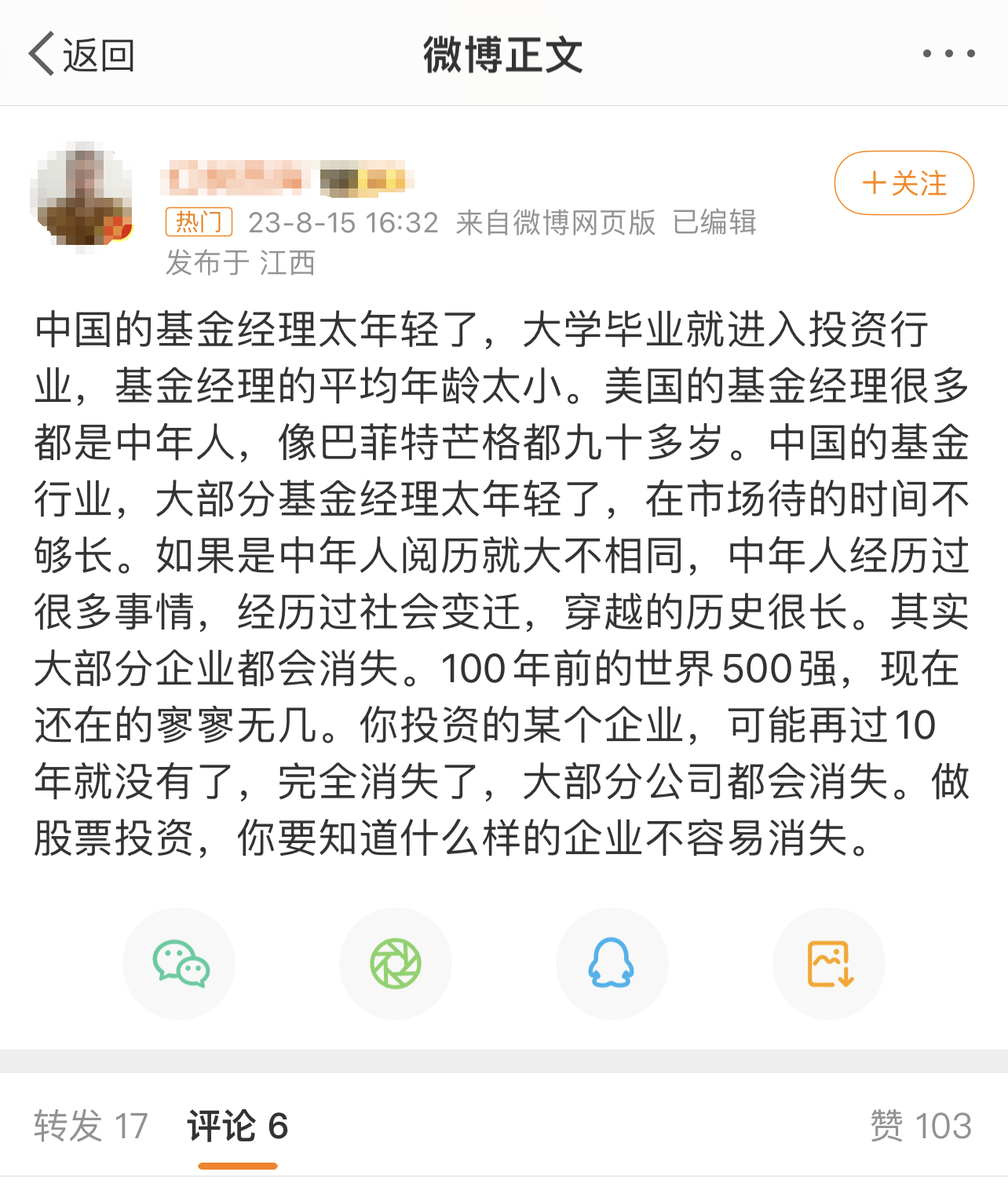Share the post to QQ

pyautogui.click(x=612, y=964)
